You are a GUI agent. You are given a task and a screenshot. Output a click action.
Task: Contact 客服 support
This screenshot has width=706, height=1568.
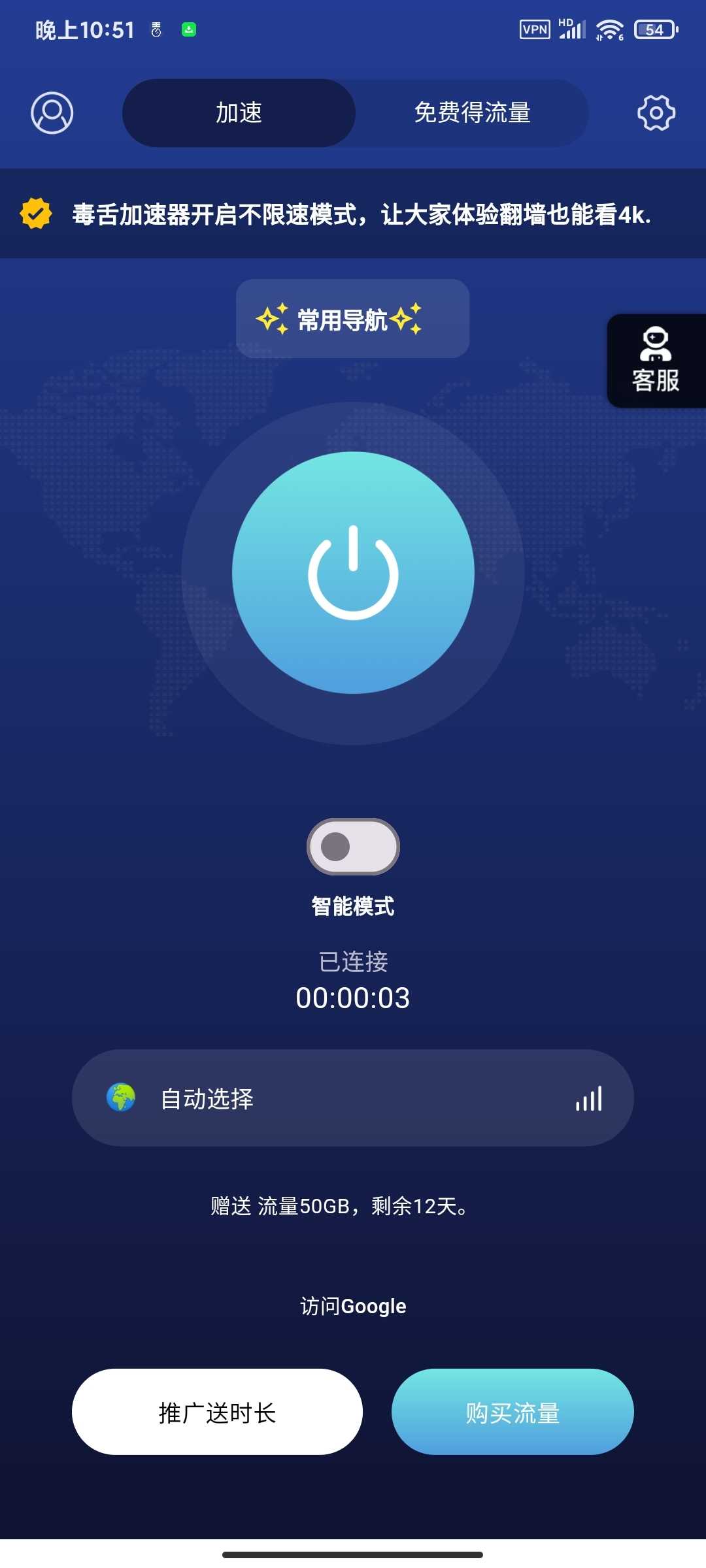coord(656,361)
